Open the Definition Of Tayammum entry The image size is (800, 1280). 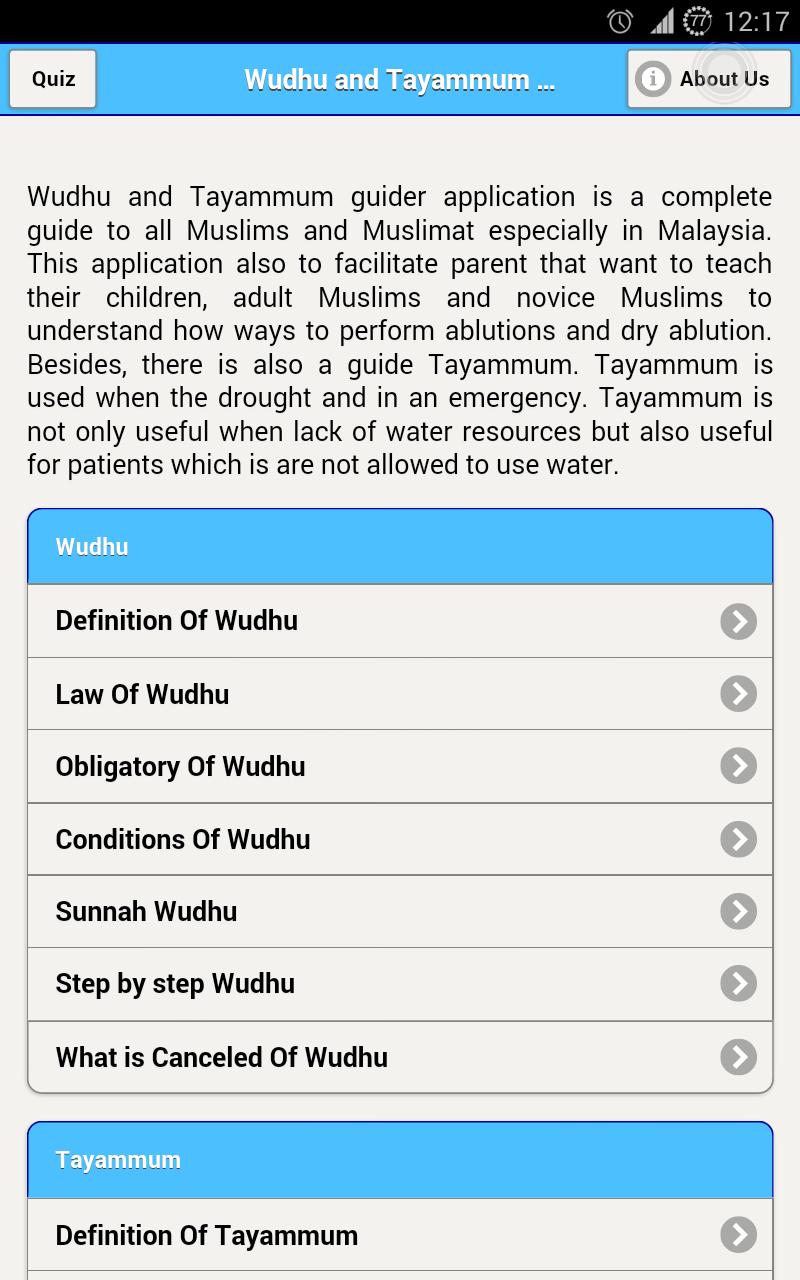(x=300, y=1235)
